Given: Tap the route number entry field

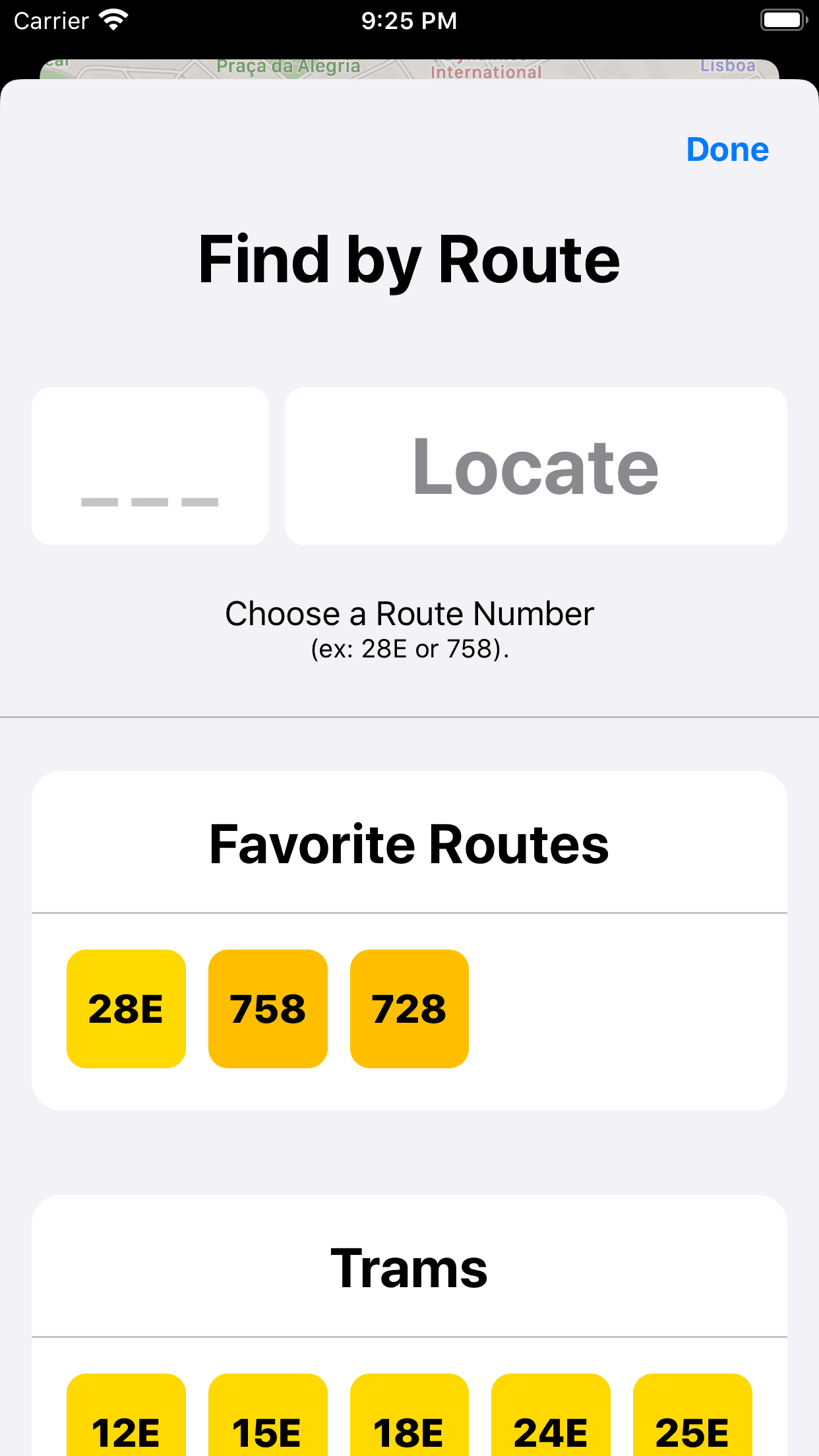Looking at the screenshot, I should pyautogui.click(x=150, y=466).
